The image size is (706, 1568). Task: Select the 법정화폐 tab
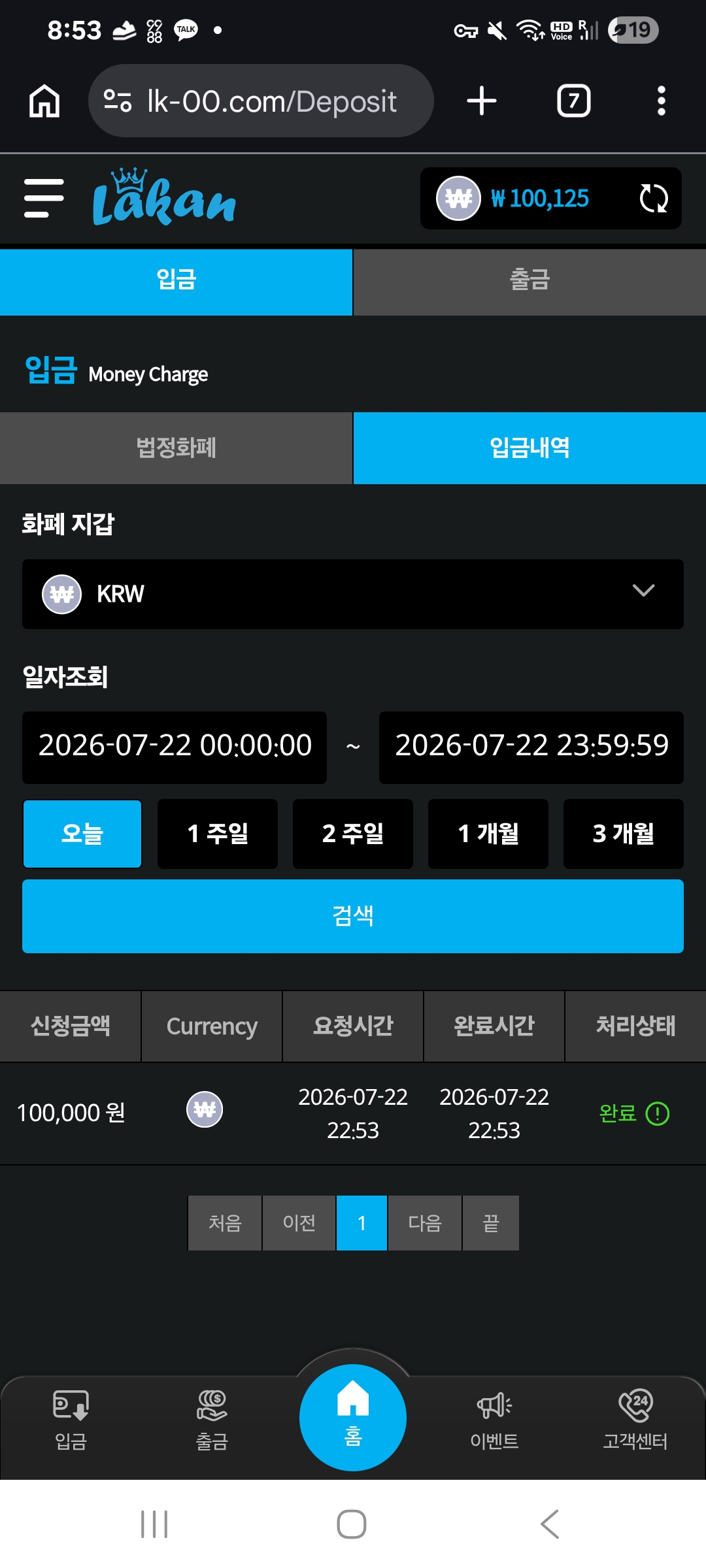(x=176, y=448)
